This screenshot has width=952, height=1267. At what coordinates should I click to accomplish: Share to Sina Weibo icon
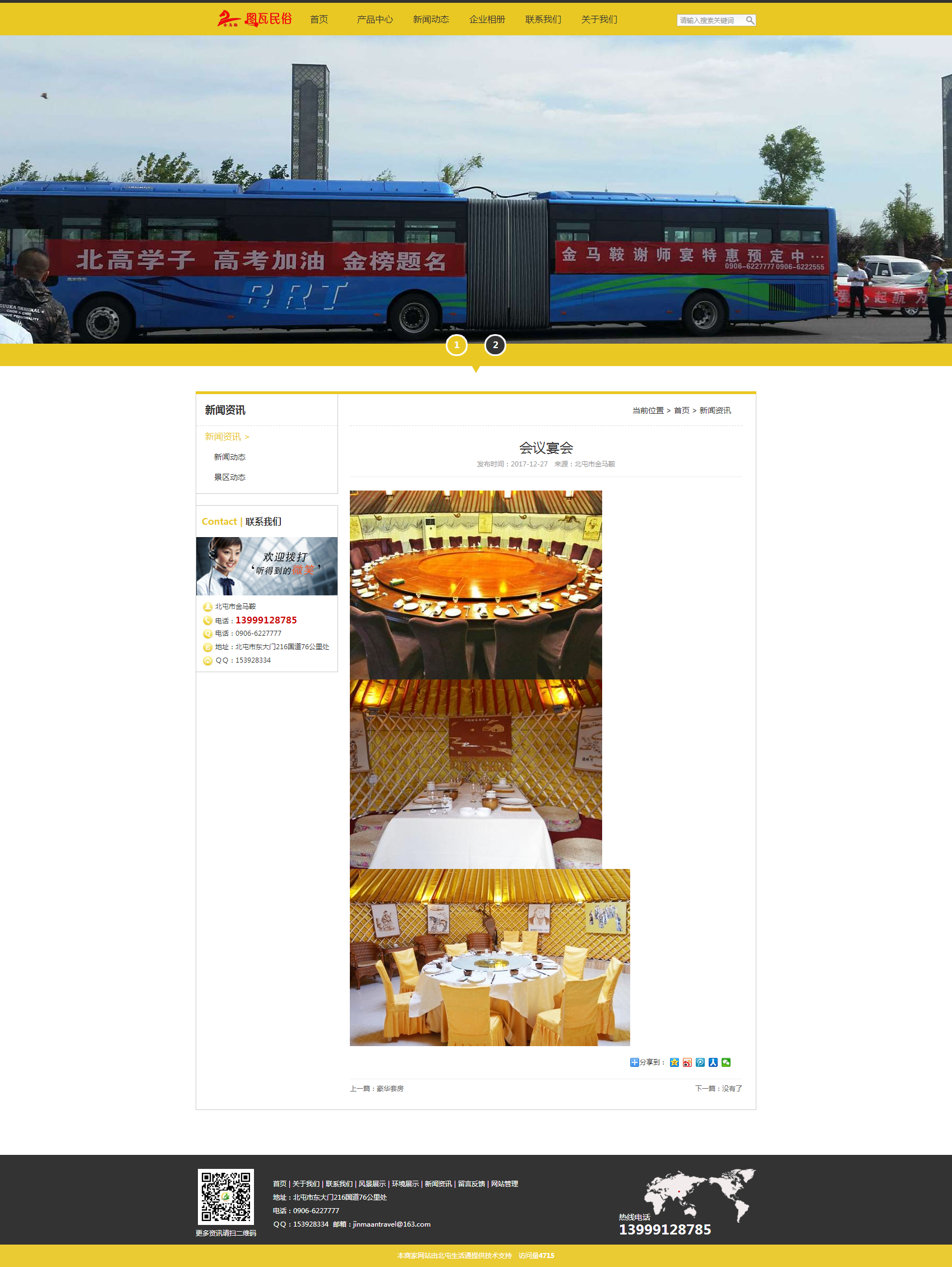[x=687, y=1062]
